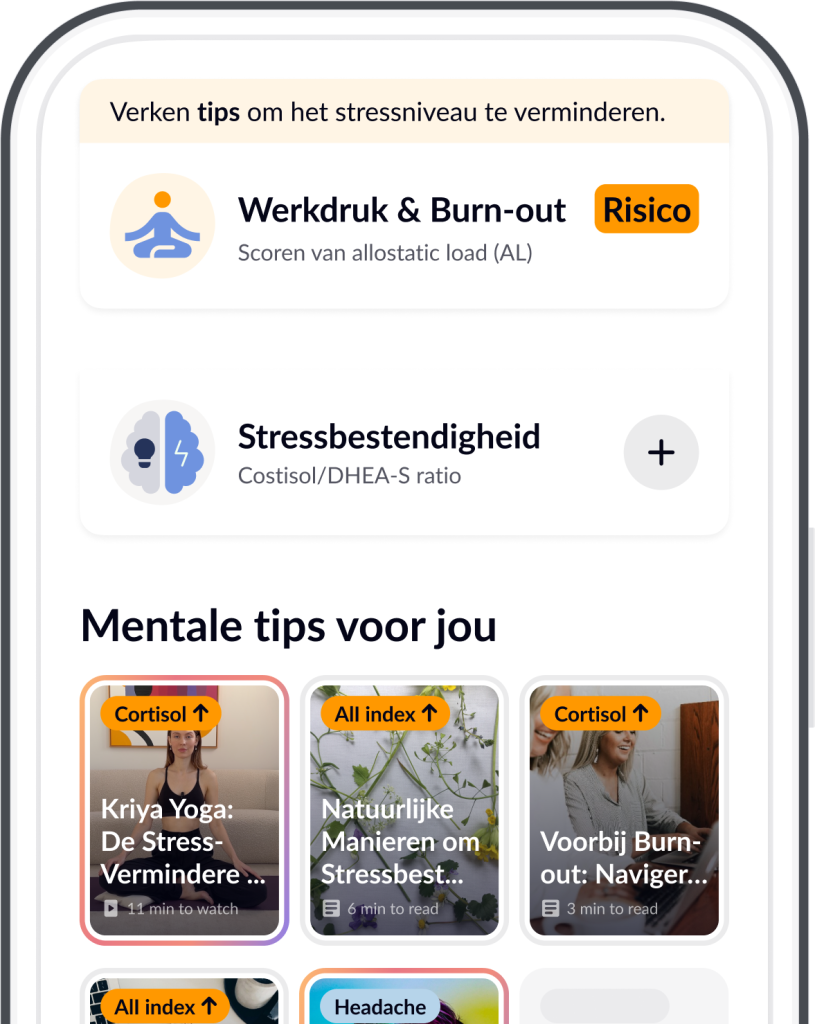Open the Voorbij Burn-out article
Image resolution: width=815 pixels, height=1024 pixels.
click(x=624, y=810)
